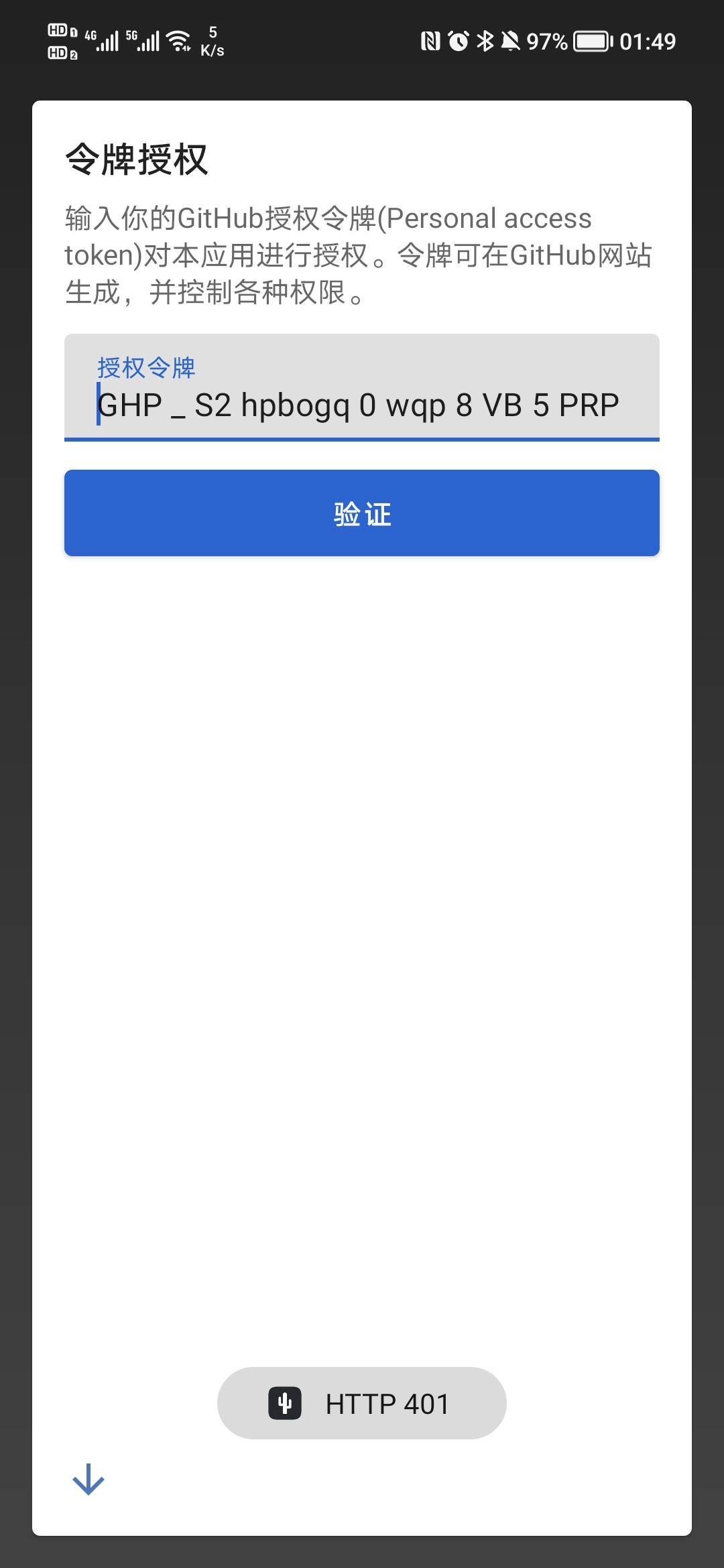This screenshot has height=1568, width=724.
Task: Tap the battery icon in the status bar
Action: (593, 42)
